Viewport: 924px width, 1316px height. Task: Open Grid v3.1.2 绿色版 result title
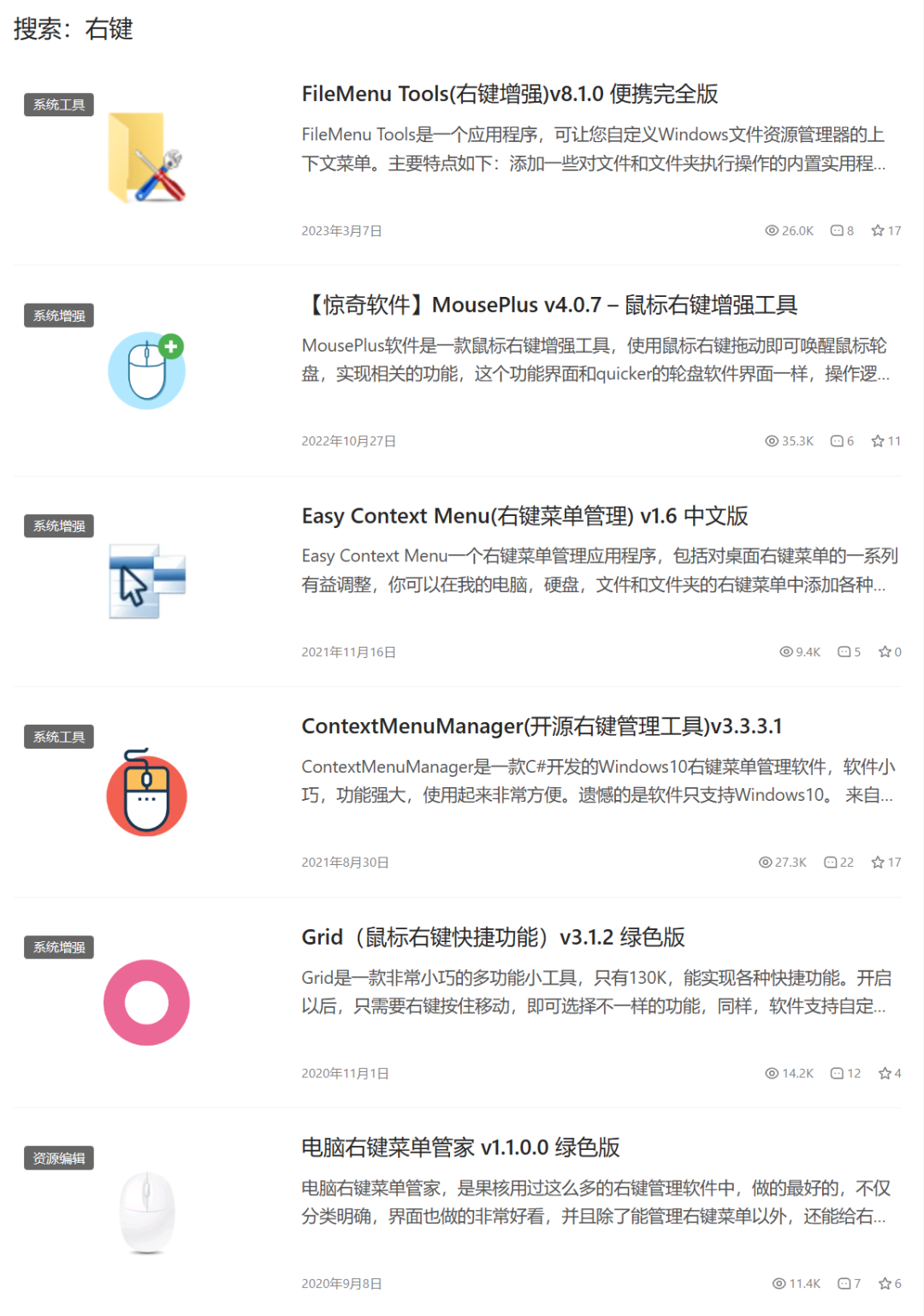(x=493, y=937)
